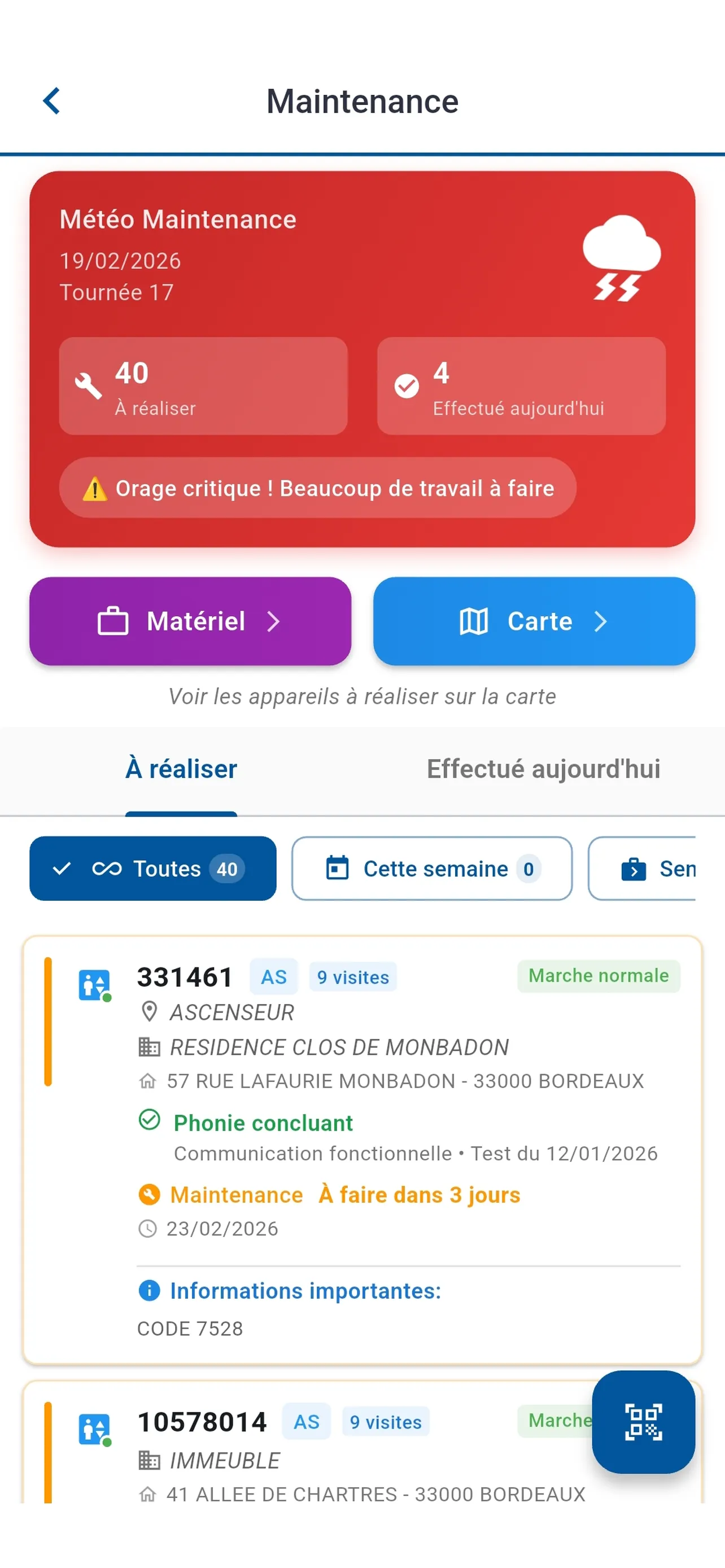725x1568 pixels.
Task: Switch to the Effectué aujourd'hui tab
Action: (544, 769)
